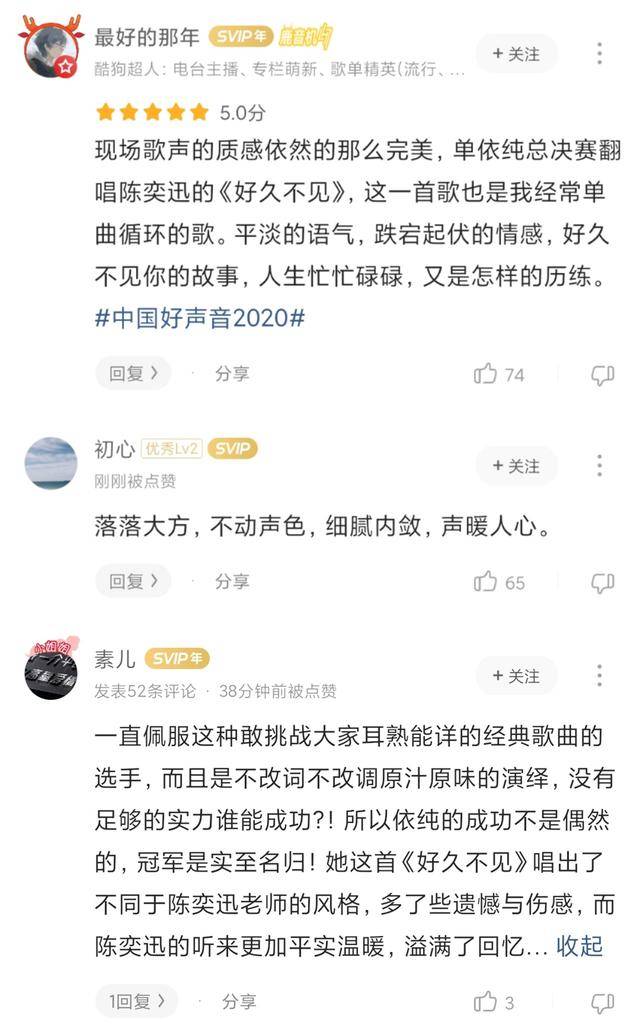Follow user 初心
Viewport: 640px width, 1032px height.
point(516,466)
